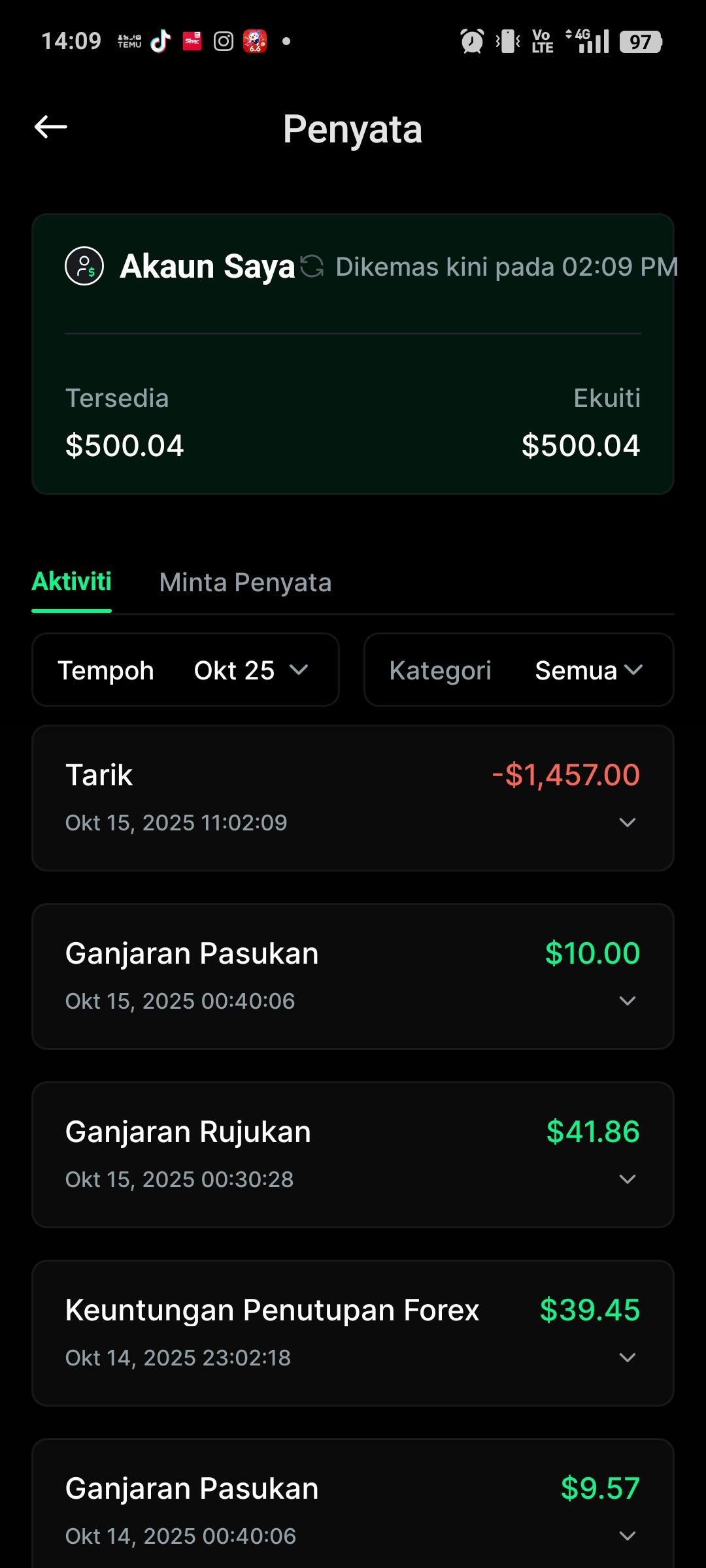Open the Kategori filter dropdown
Screen dimensions: 706x1568
point(518,670)
